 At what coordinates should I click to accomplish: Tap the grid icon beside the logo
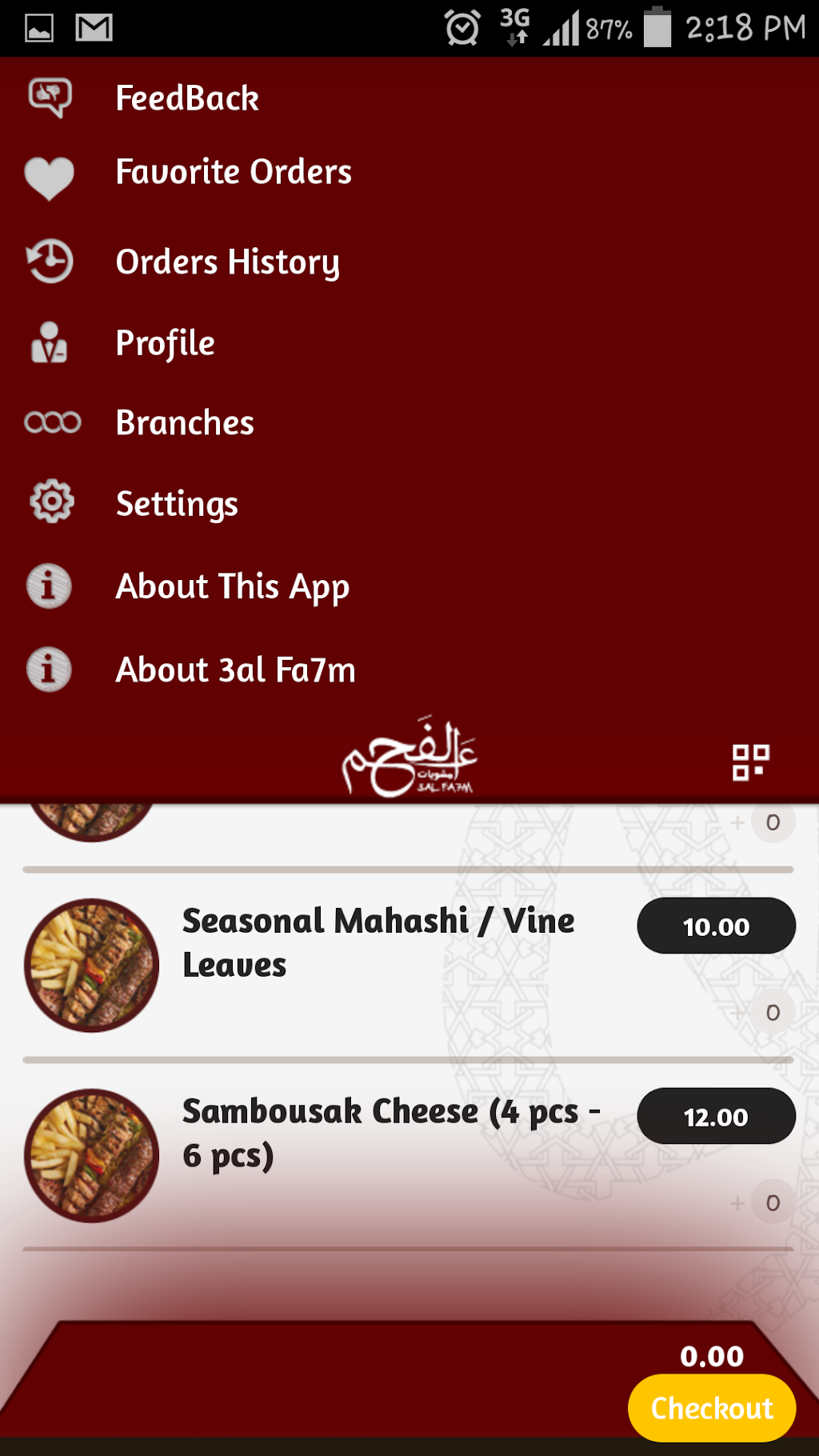pos(750,762)
